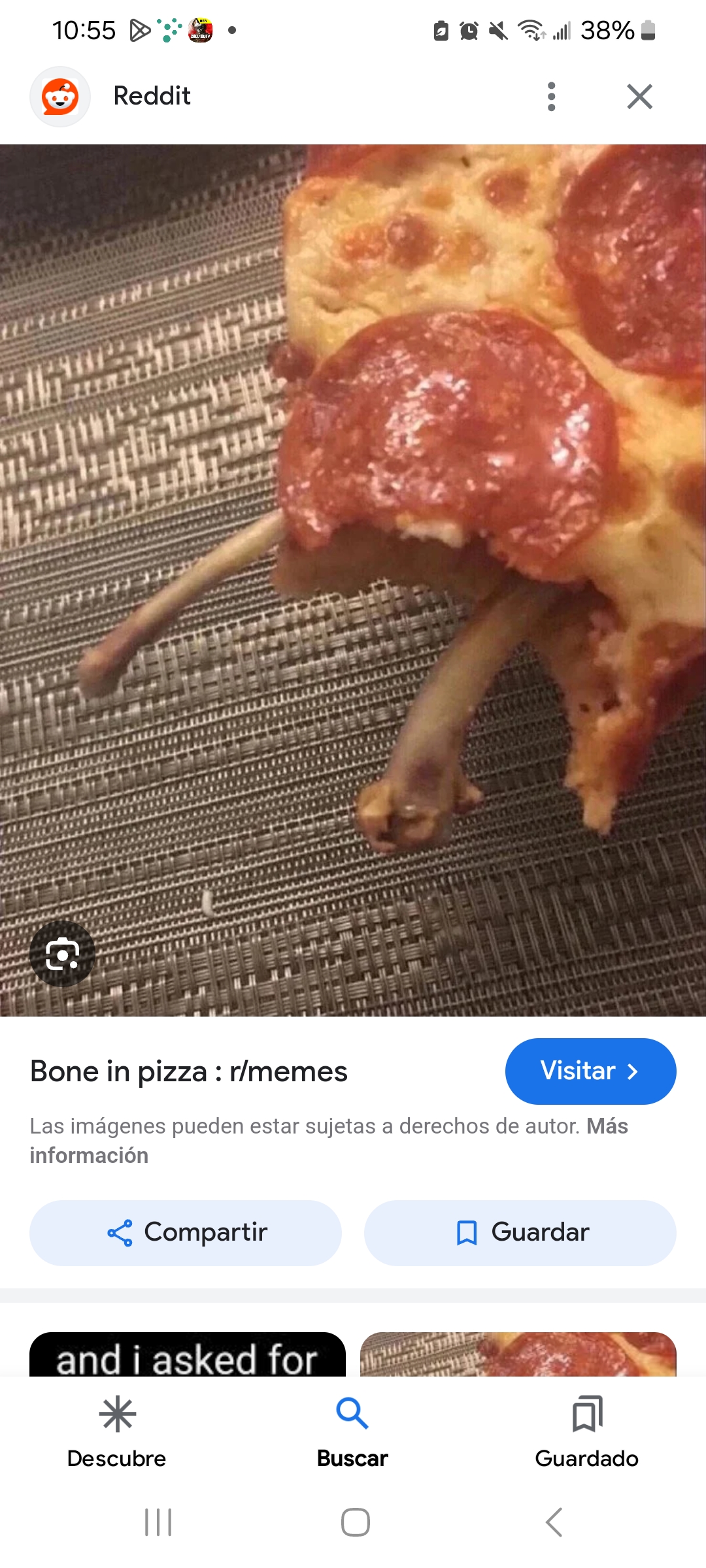
Task: Switch to the Buscar tab
Action: pos(352,1431)
